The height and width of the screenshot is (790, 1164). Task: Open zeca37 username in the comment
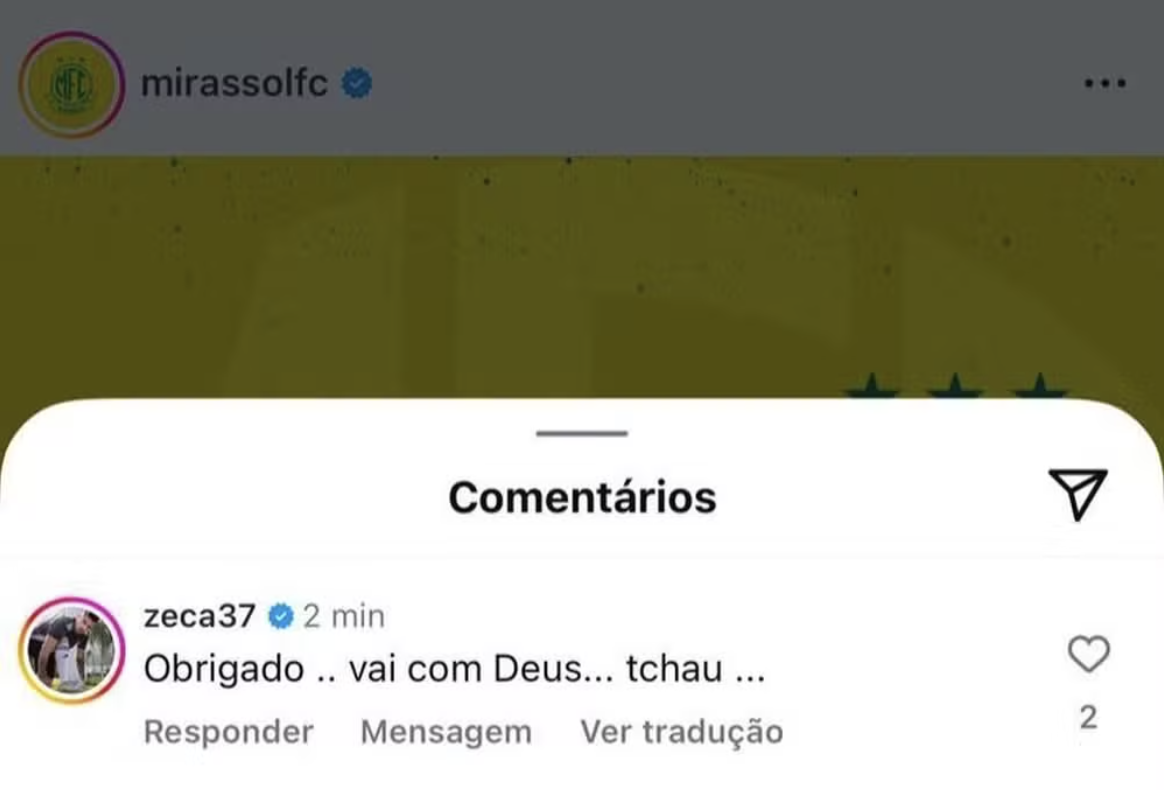[200, 616]
